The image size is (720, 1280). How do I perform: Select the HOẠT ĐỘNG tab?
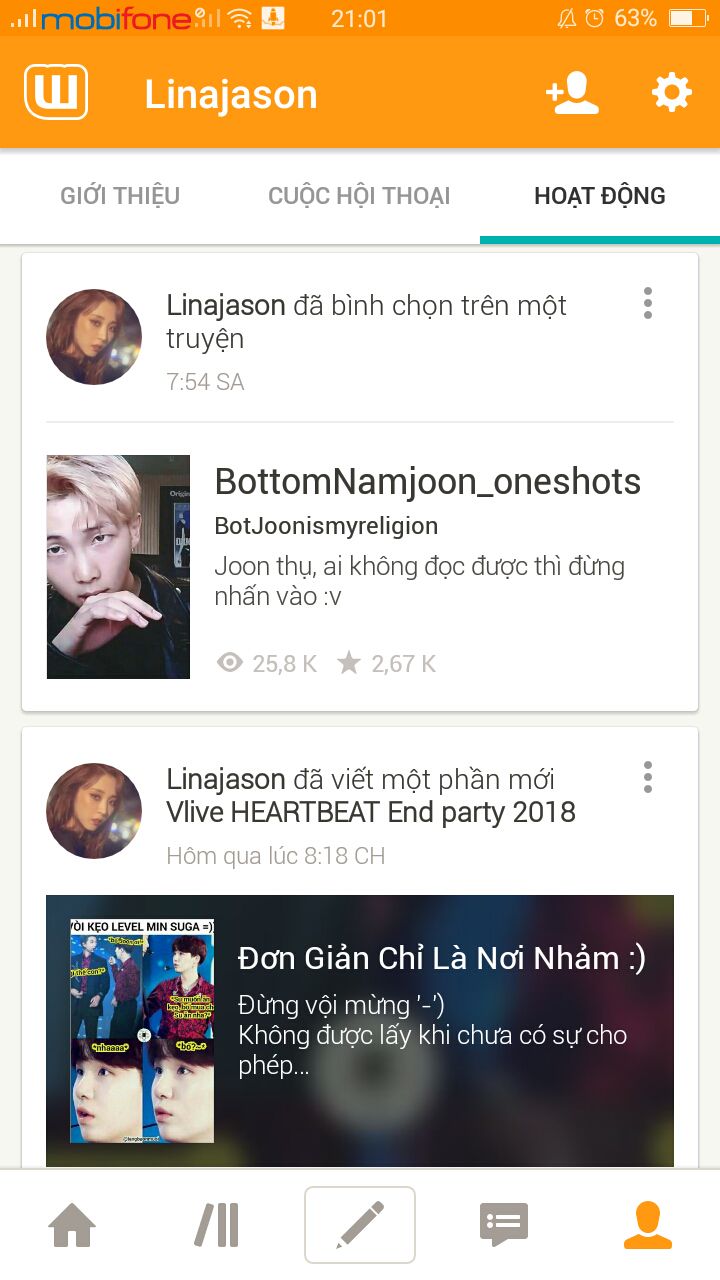point(600,196)
